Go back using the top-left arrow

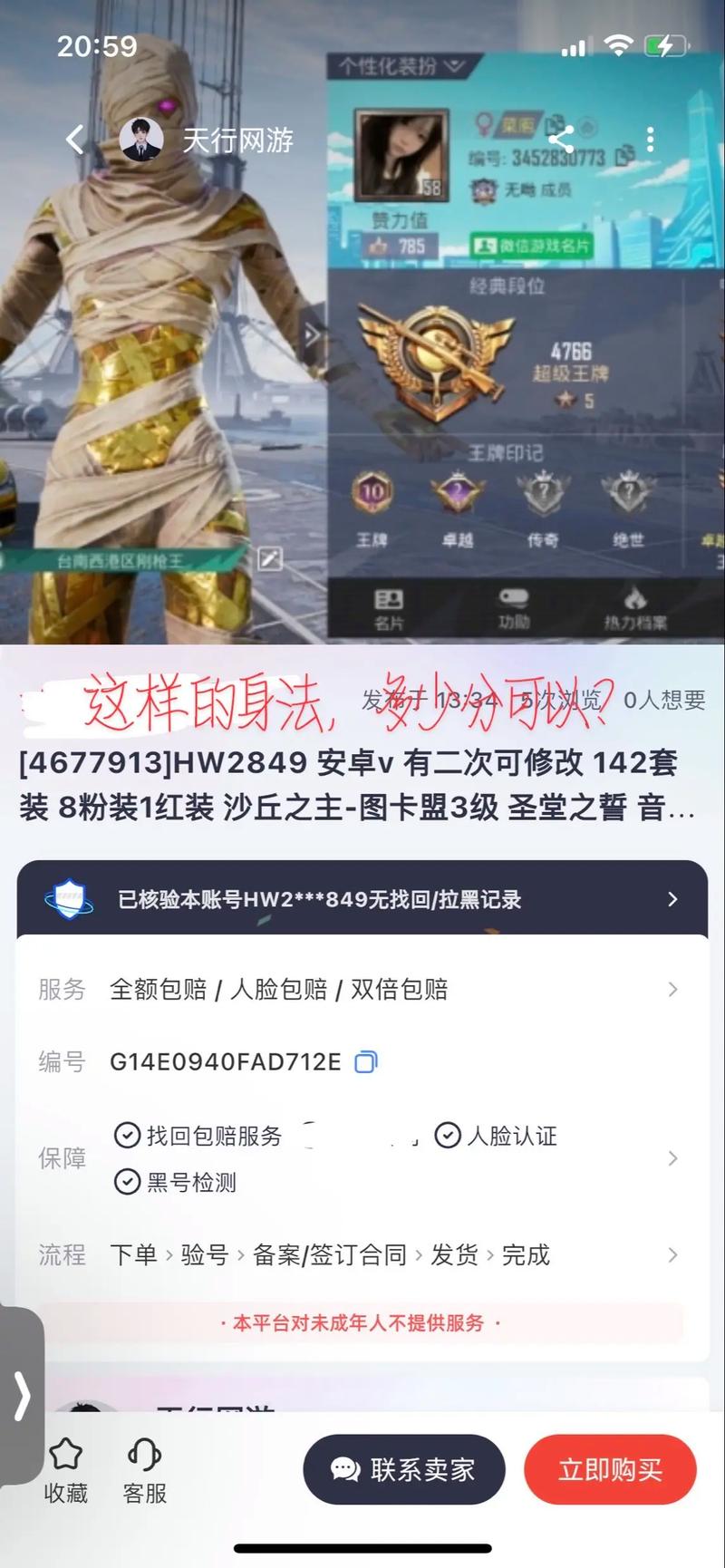tap(75, 140)
